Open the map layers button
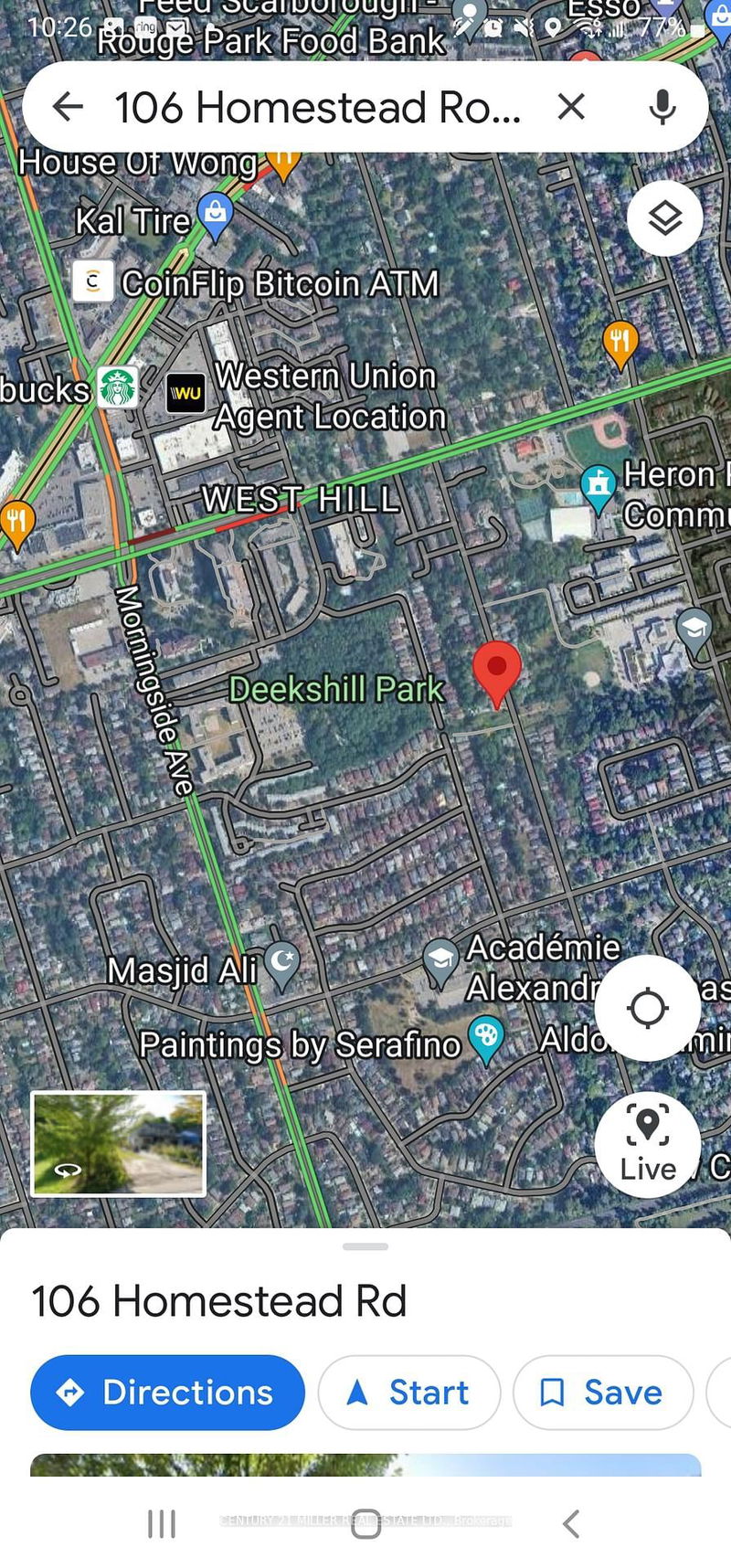 (664, 218)
